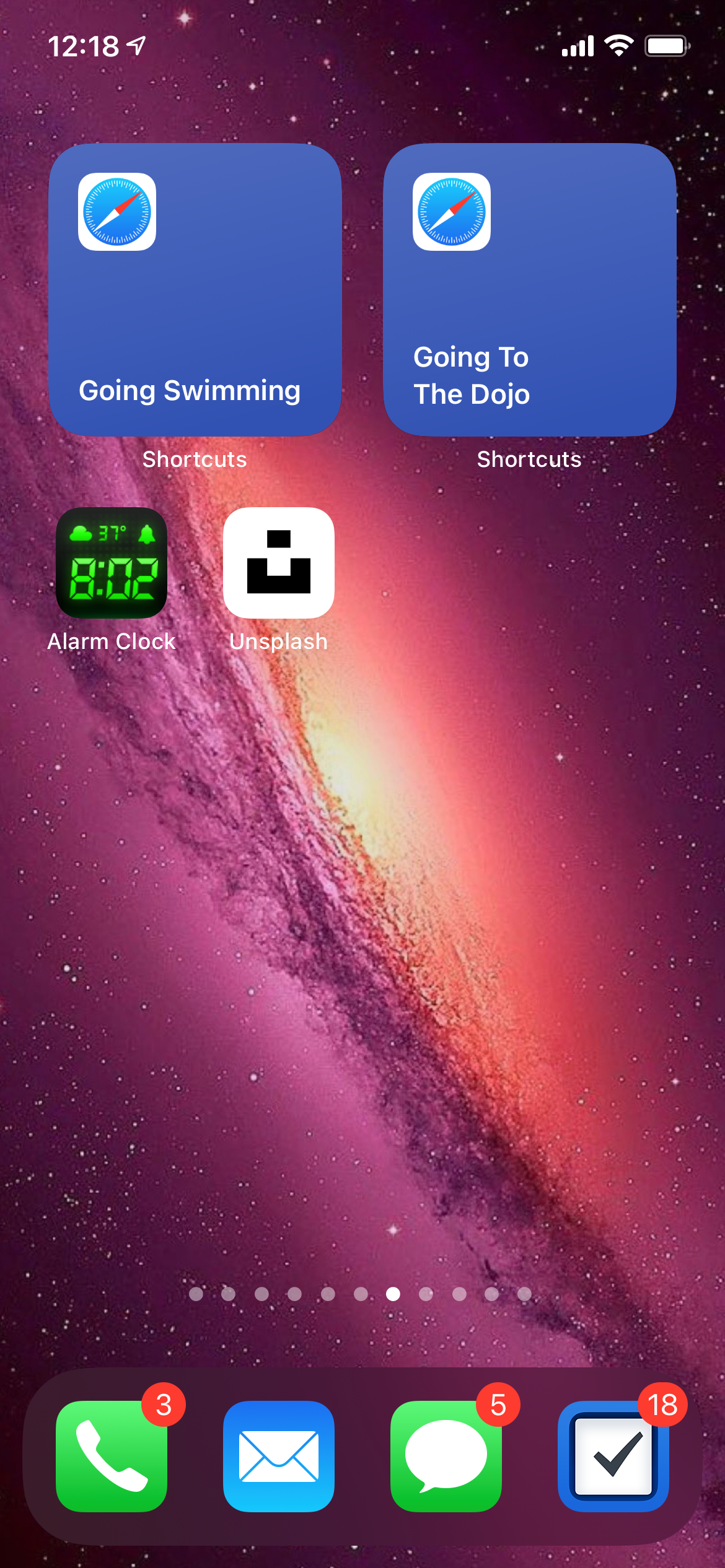Open the Alarm Clock app

pos(112,563)
